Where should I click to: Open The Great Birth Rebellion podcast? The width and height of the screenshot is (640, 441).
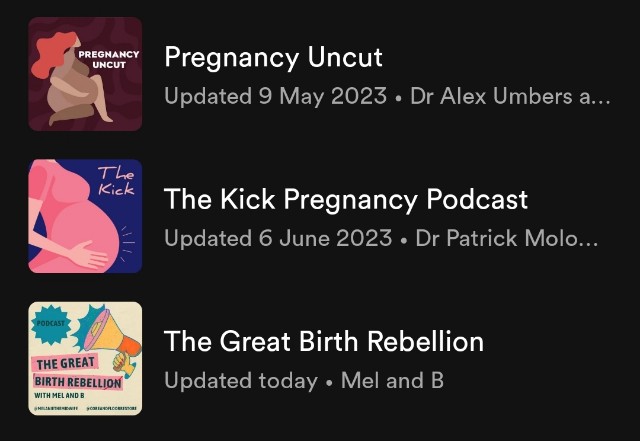323,342
